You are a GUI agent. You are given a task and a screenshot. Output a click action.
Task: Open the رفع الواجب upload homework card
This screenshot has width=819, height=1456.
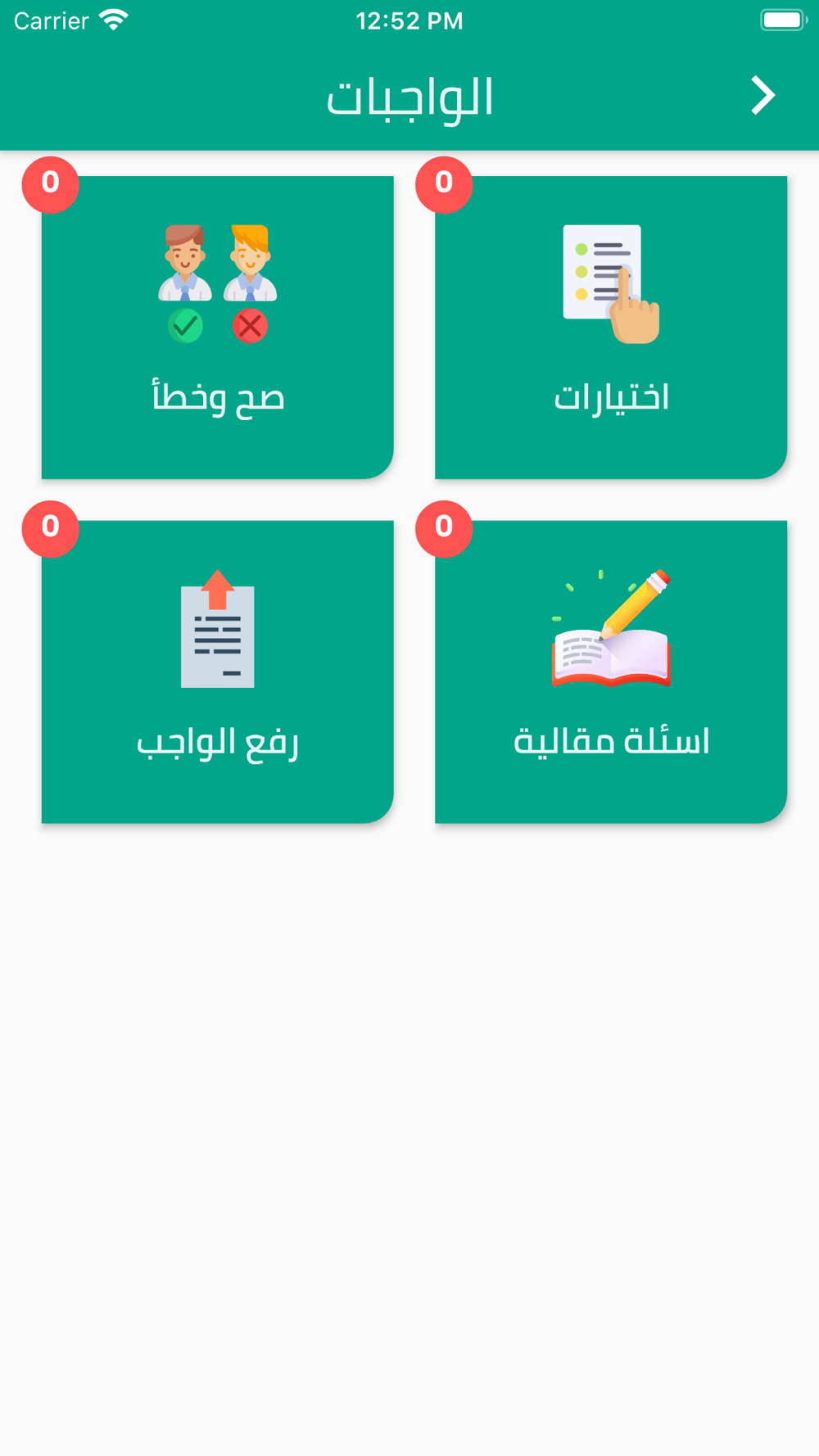coord(217,671)
